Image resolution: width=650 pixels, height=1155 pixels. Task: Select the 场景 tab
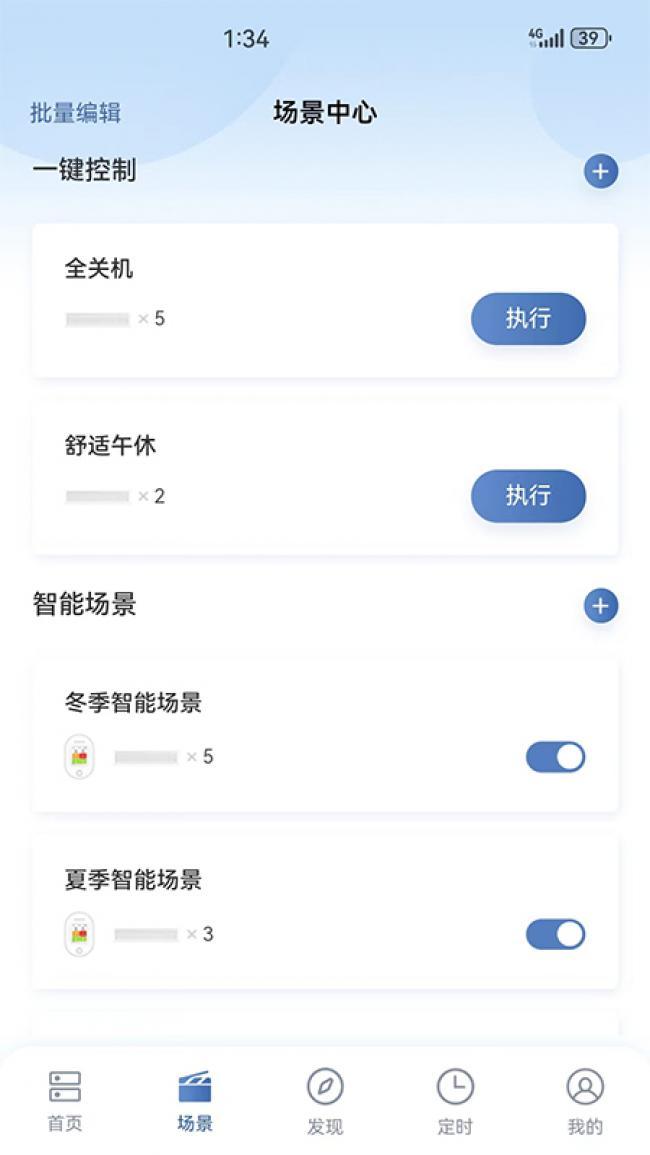click(x=195, y=1100)
